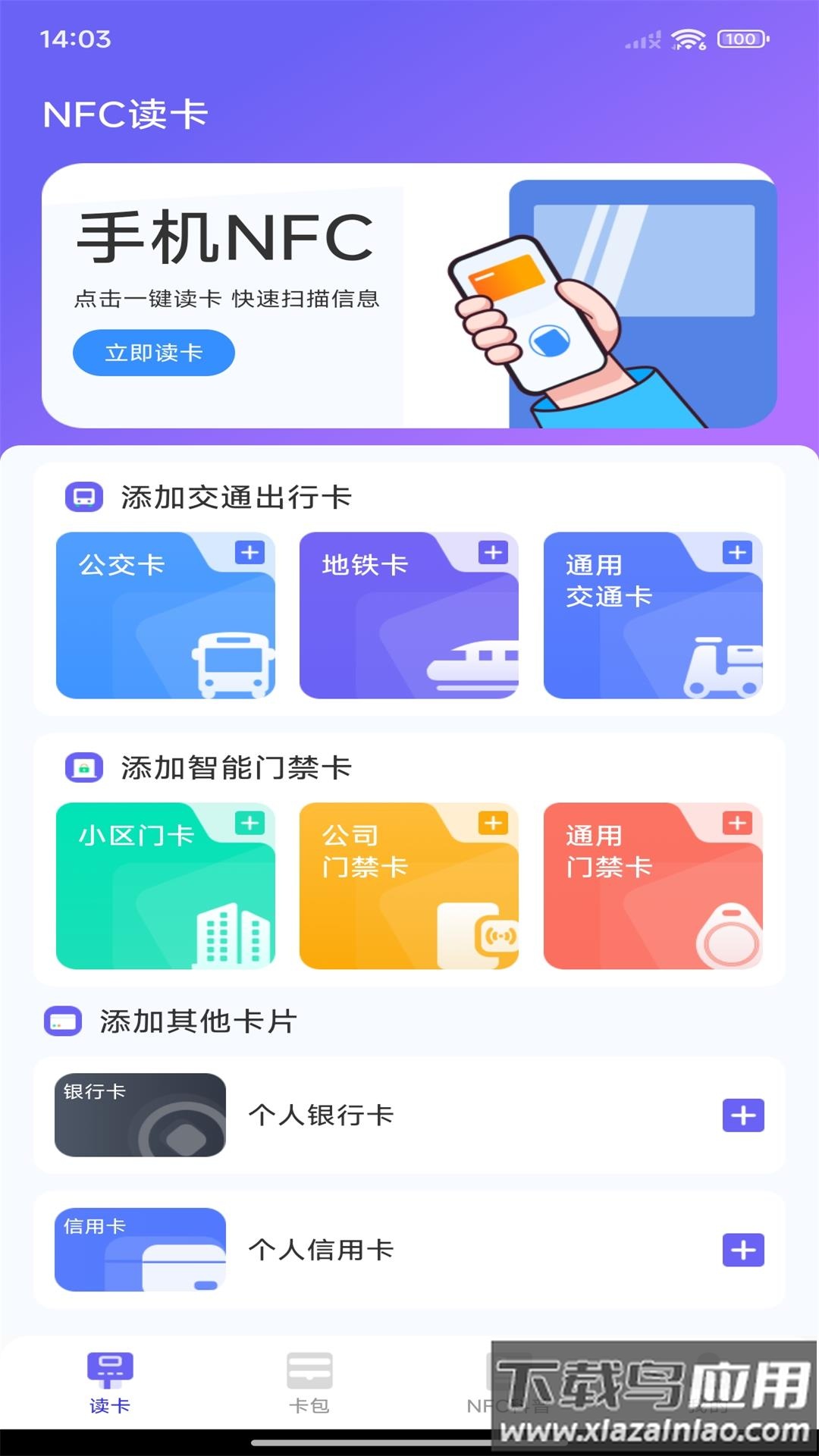This screenshot has height=1456, width=819.
Task: Tap the 银行卡 card thumbnail
Action: (x=140, y=1113)
